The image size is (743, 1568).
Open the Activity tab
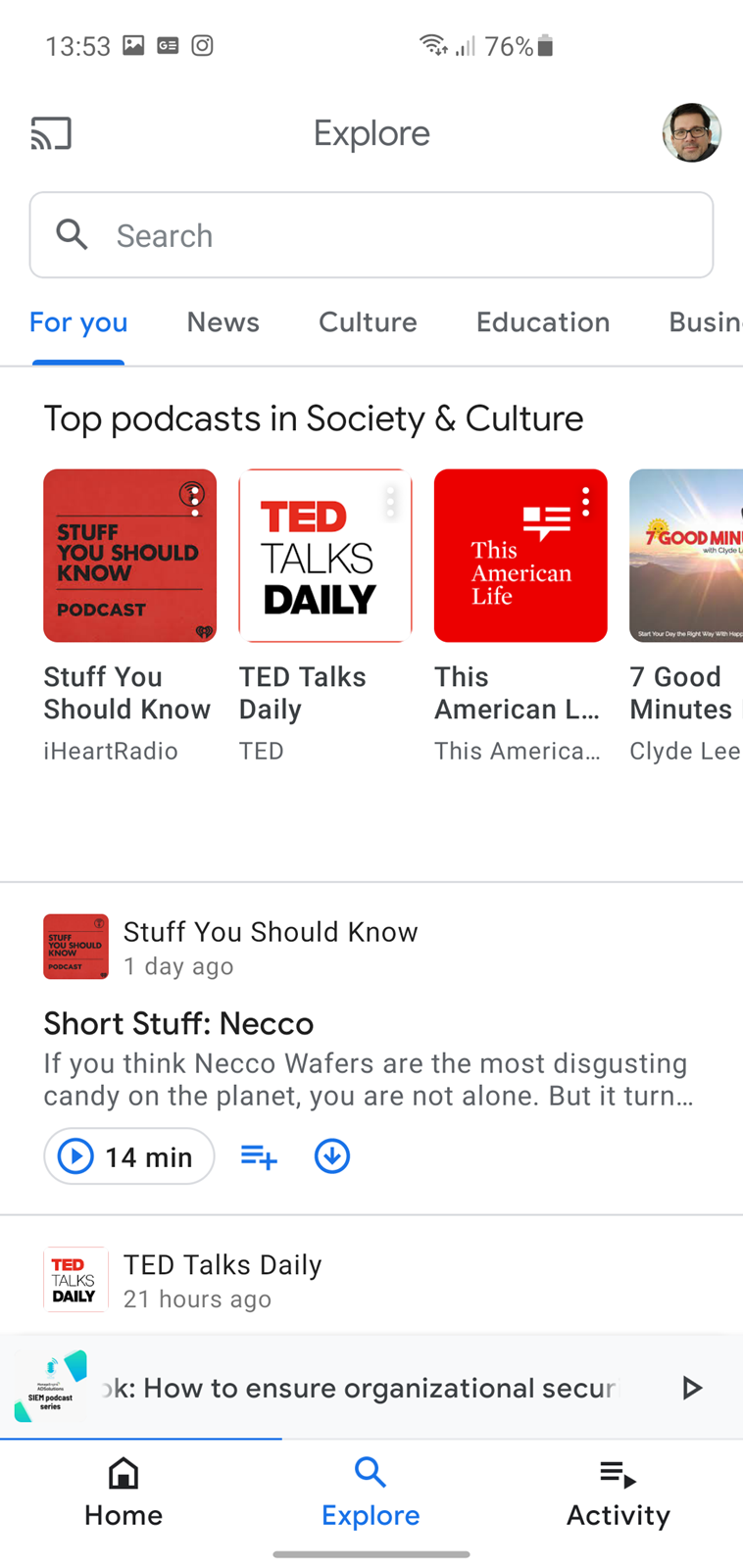pyautogui.click(x=619, y=1493)
